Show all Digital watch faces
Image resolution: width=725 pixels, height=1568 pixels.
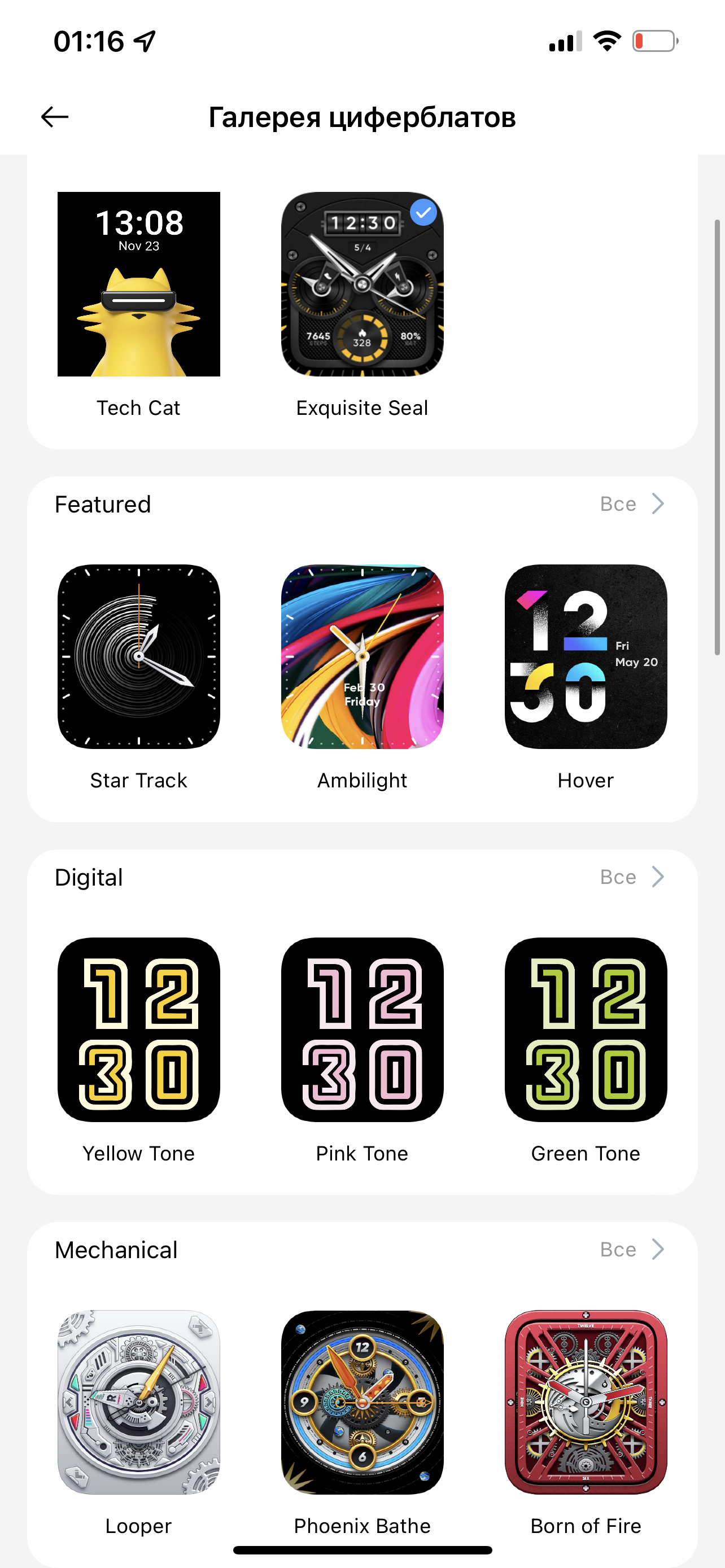tap(632, 877)
